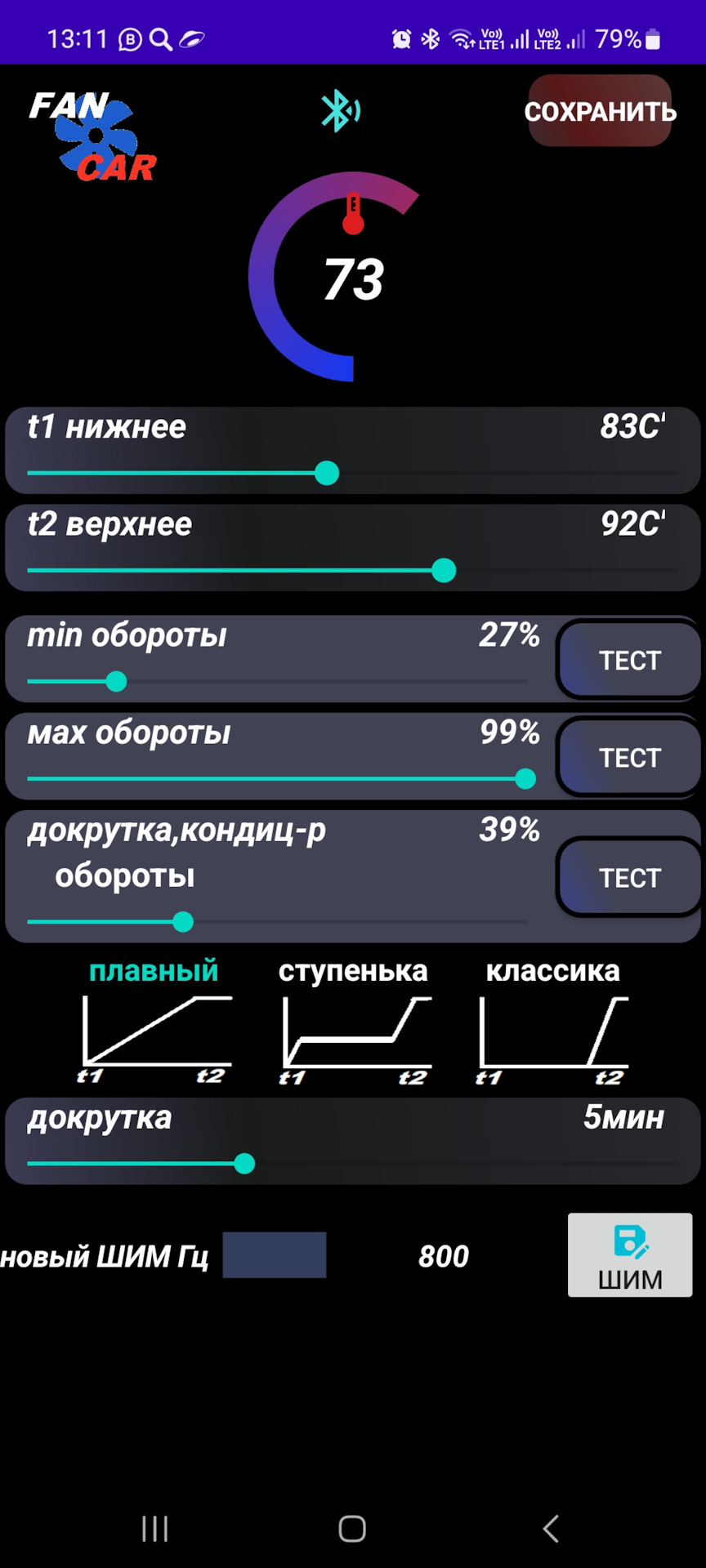Tap the Bluetooth connection icon
The width and height of the screenshot is (706, 1568).
coord(340,111)
